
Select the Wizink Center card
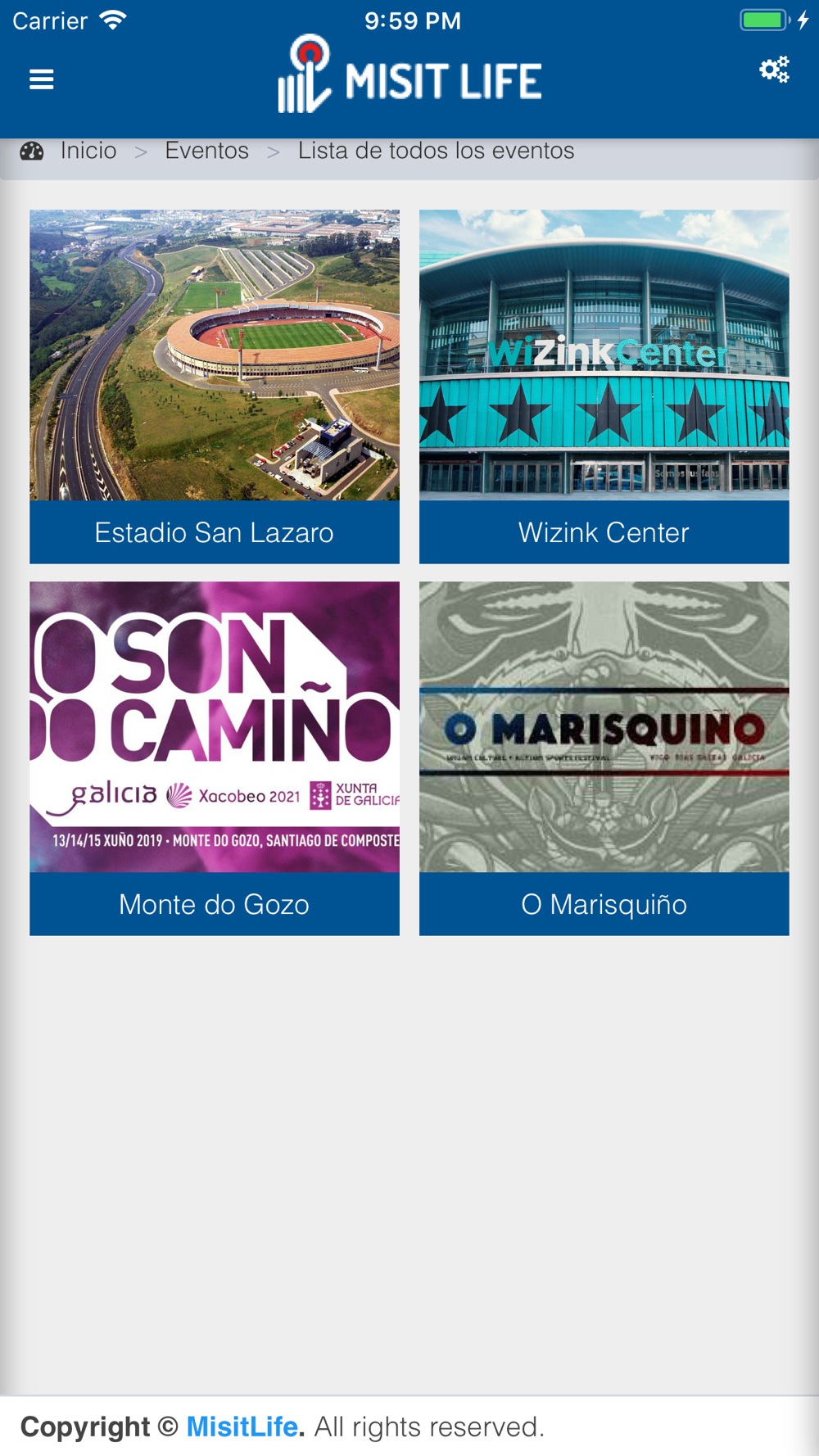pos(604,387)
